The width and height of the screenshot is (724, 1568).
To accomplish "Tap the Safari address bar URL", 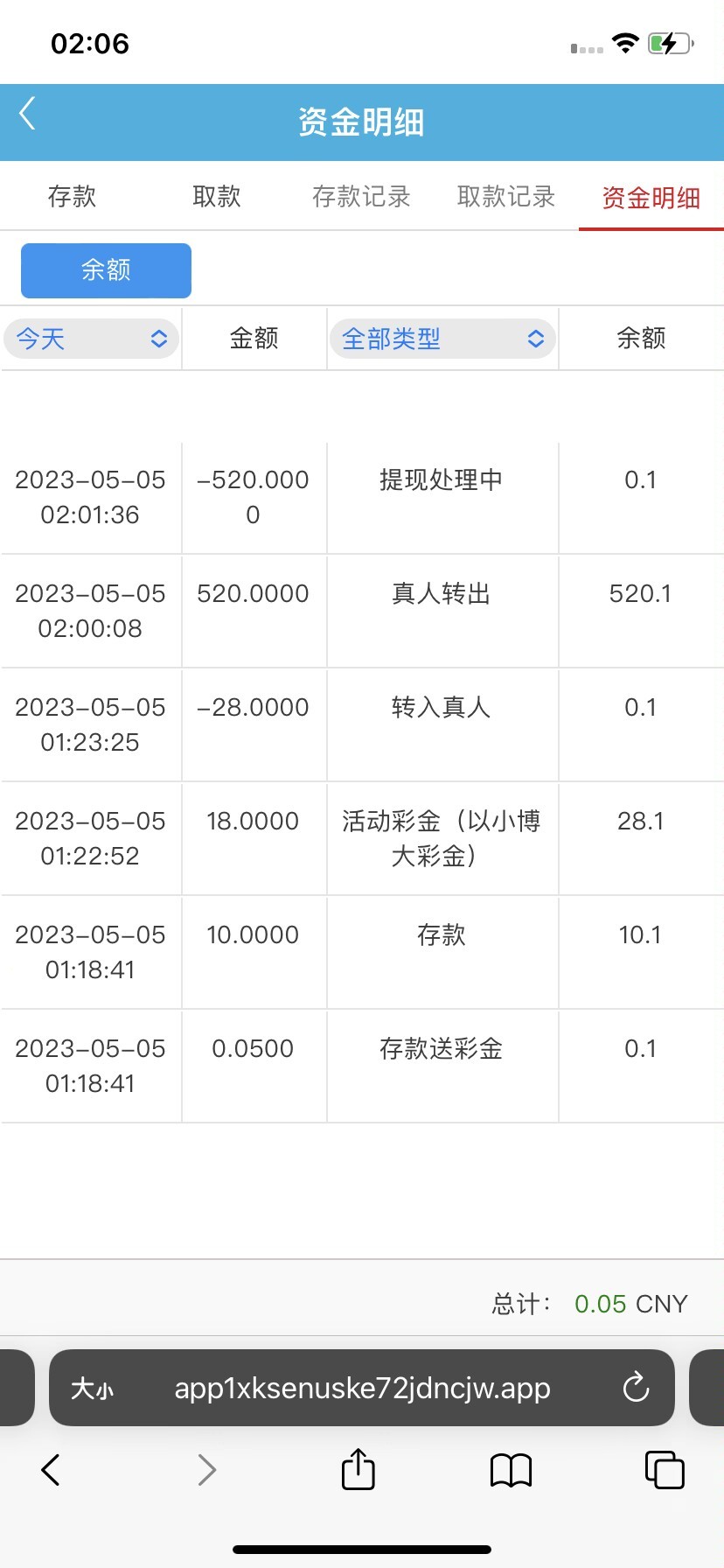I will tap(362, 1388).
